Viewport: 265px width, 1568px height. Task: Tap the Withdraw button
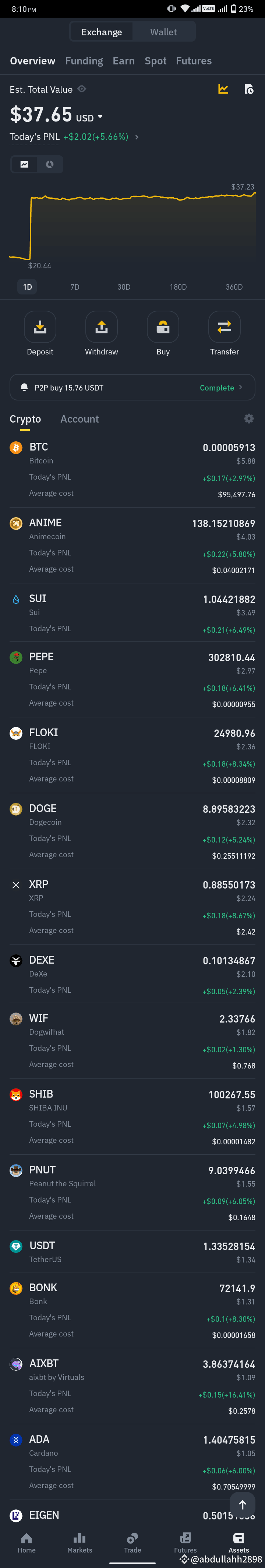pos(102,333)
